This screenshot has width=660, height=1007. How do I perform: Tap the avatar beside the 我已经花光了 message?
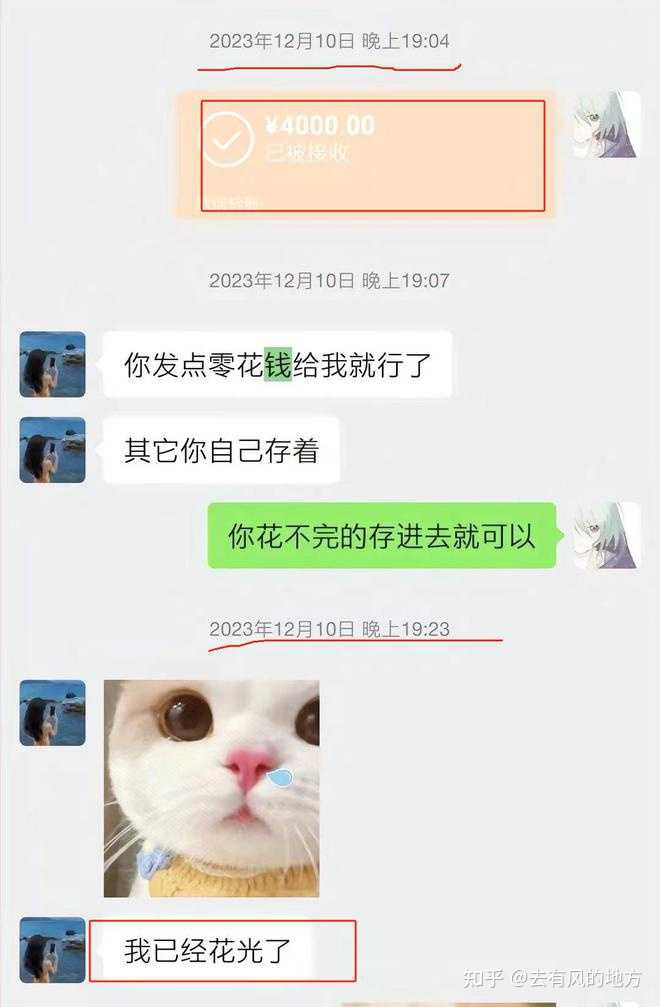52,950
